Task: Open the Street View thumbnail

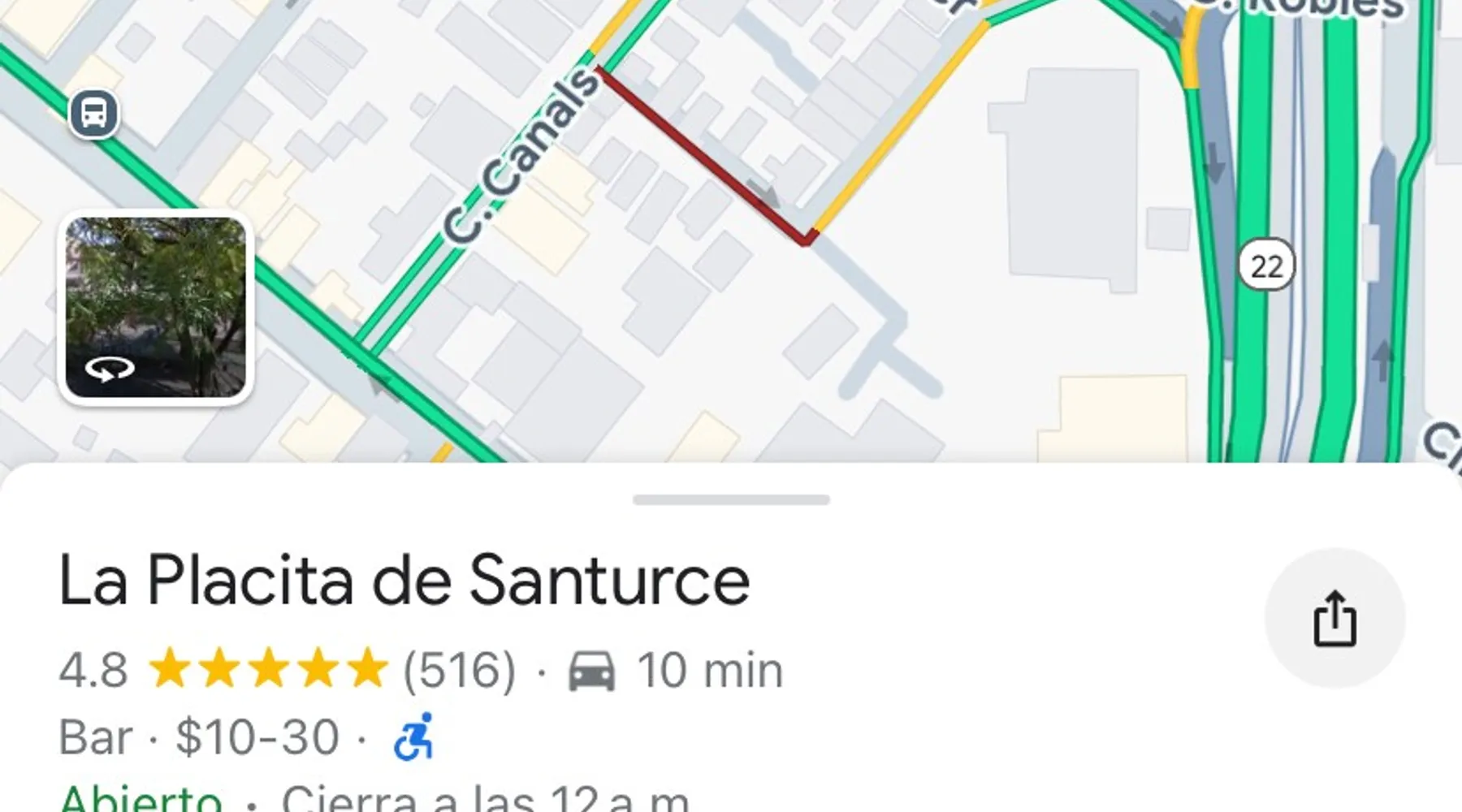Action: pos(156,308)
